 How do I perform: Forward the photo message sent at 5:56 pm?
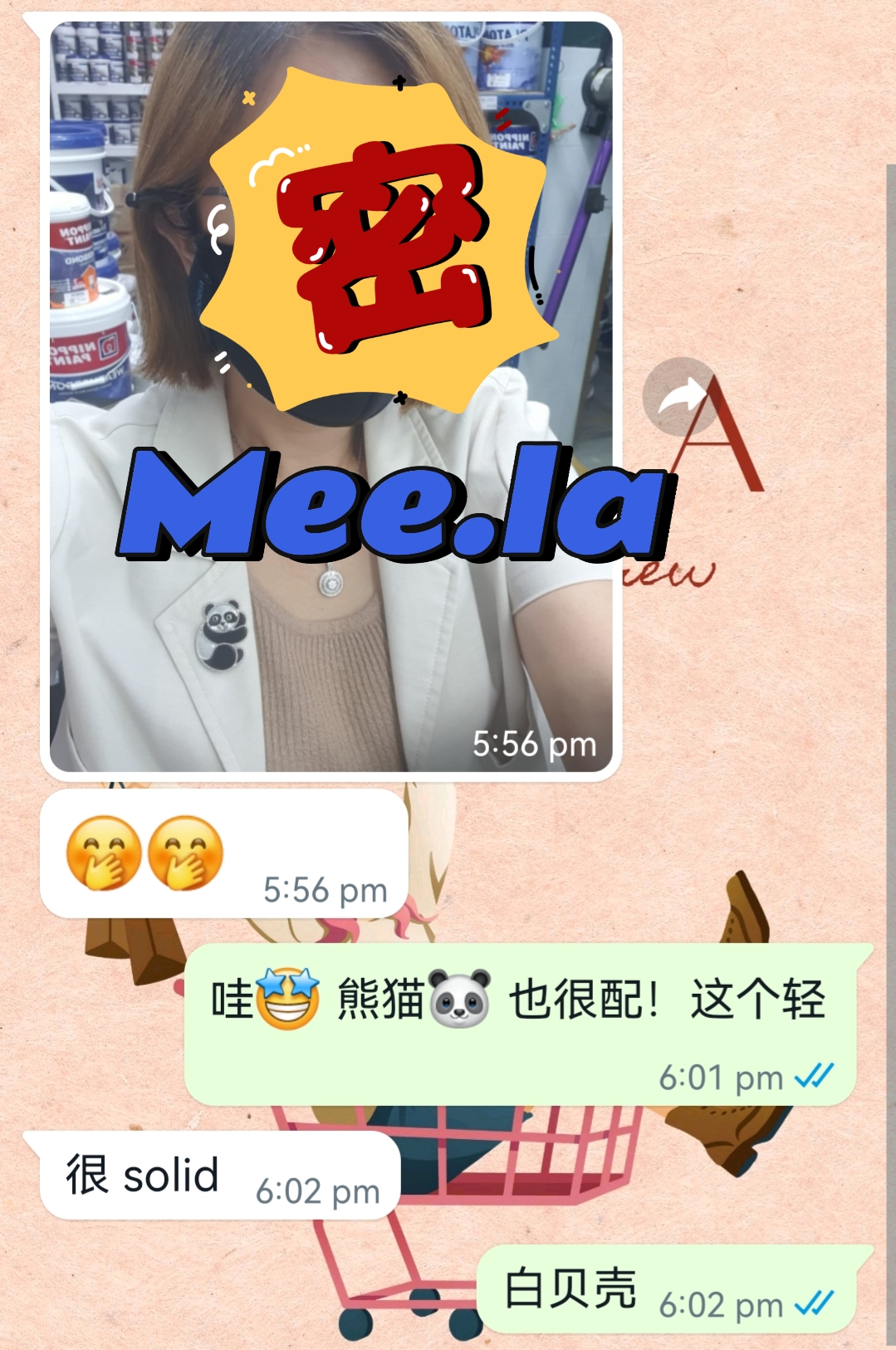point(680,397)
